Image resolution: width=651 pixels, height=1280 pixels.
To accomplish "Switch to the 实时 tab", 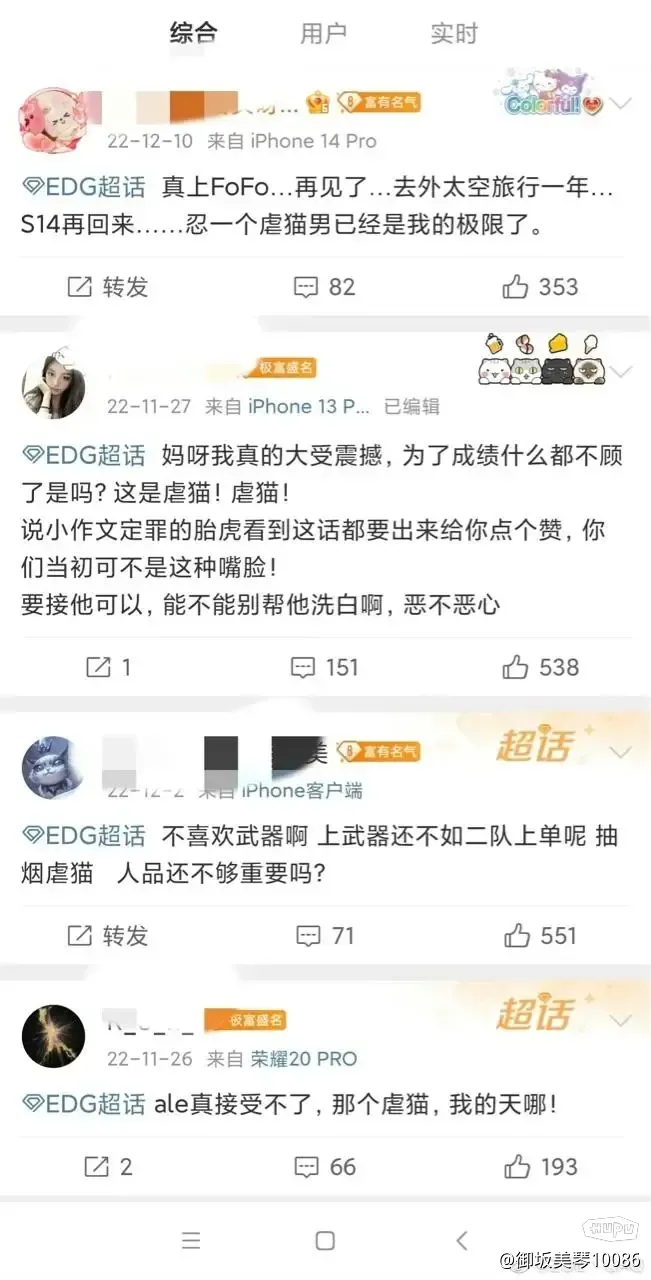I will coord(453,33).
